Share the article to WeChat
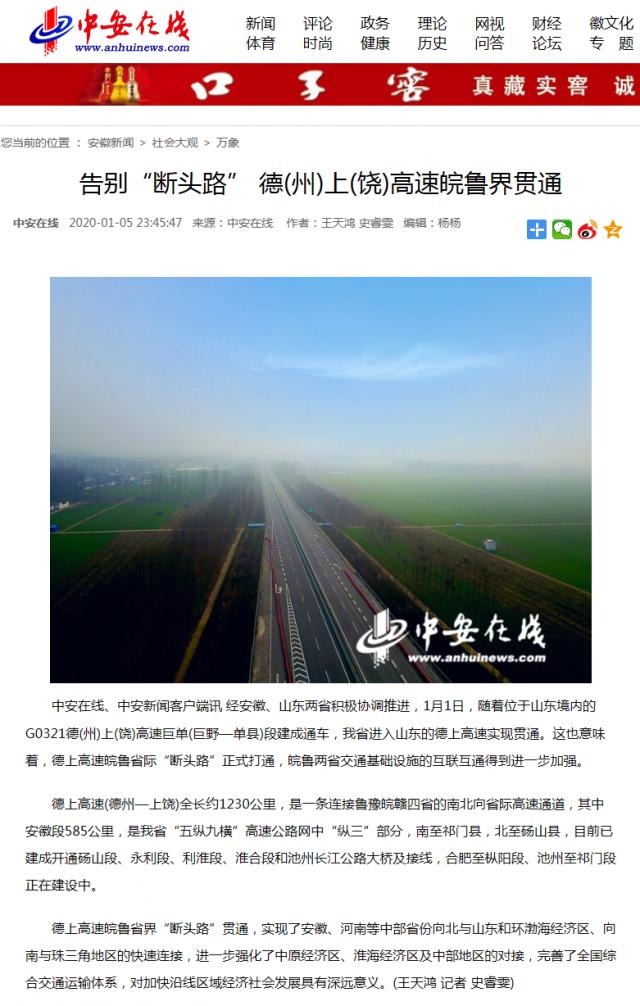 click(562, 229)
